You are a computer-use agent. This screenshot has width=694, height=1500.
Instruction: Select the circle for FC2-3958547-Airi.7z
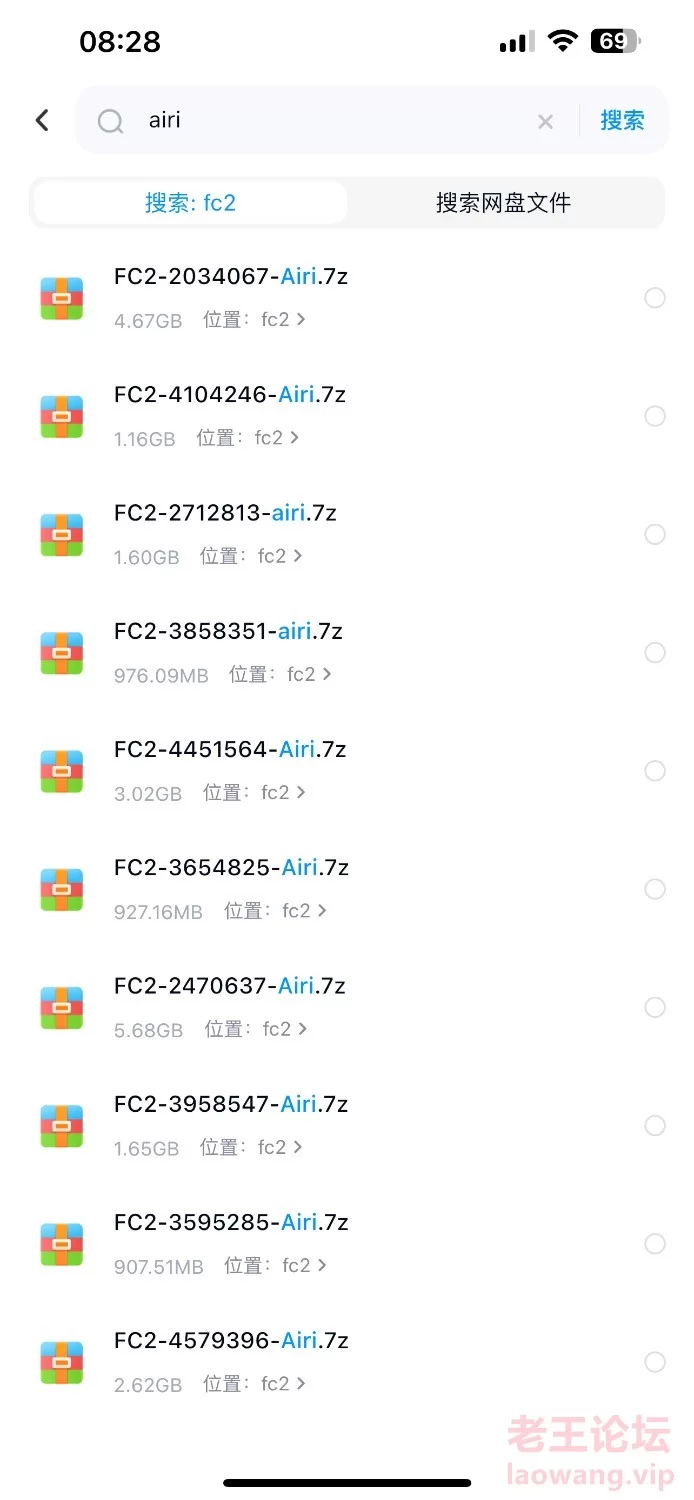click(x=655, y=1126)
